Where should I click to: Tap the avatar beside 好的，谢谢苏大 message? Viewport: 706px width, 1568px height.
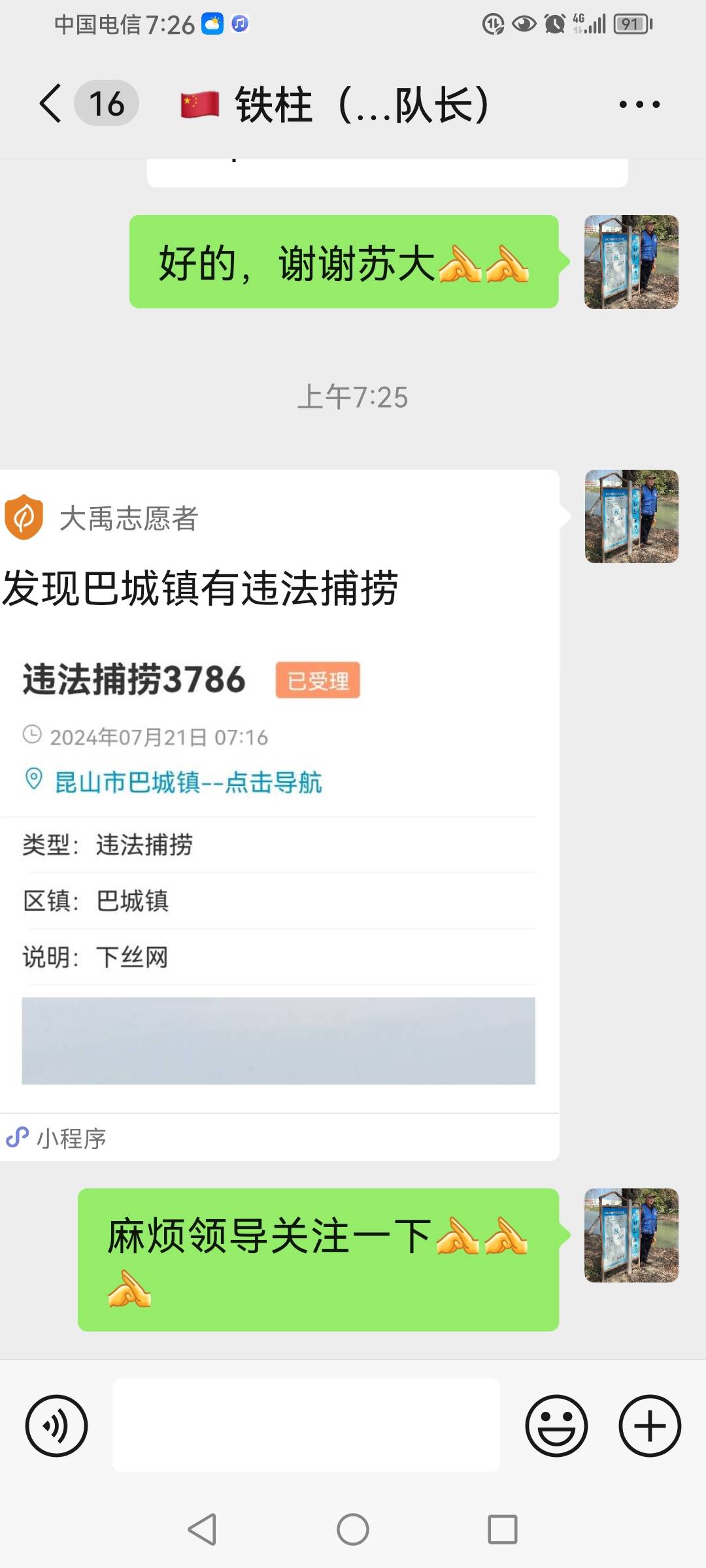631,262
